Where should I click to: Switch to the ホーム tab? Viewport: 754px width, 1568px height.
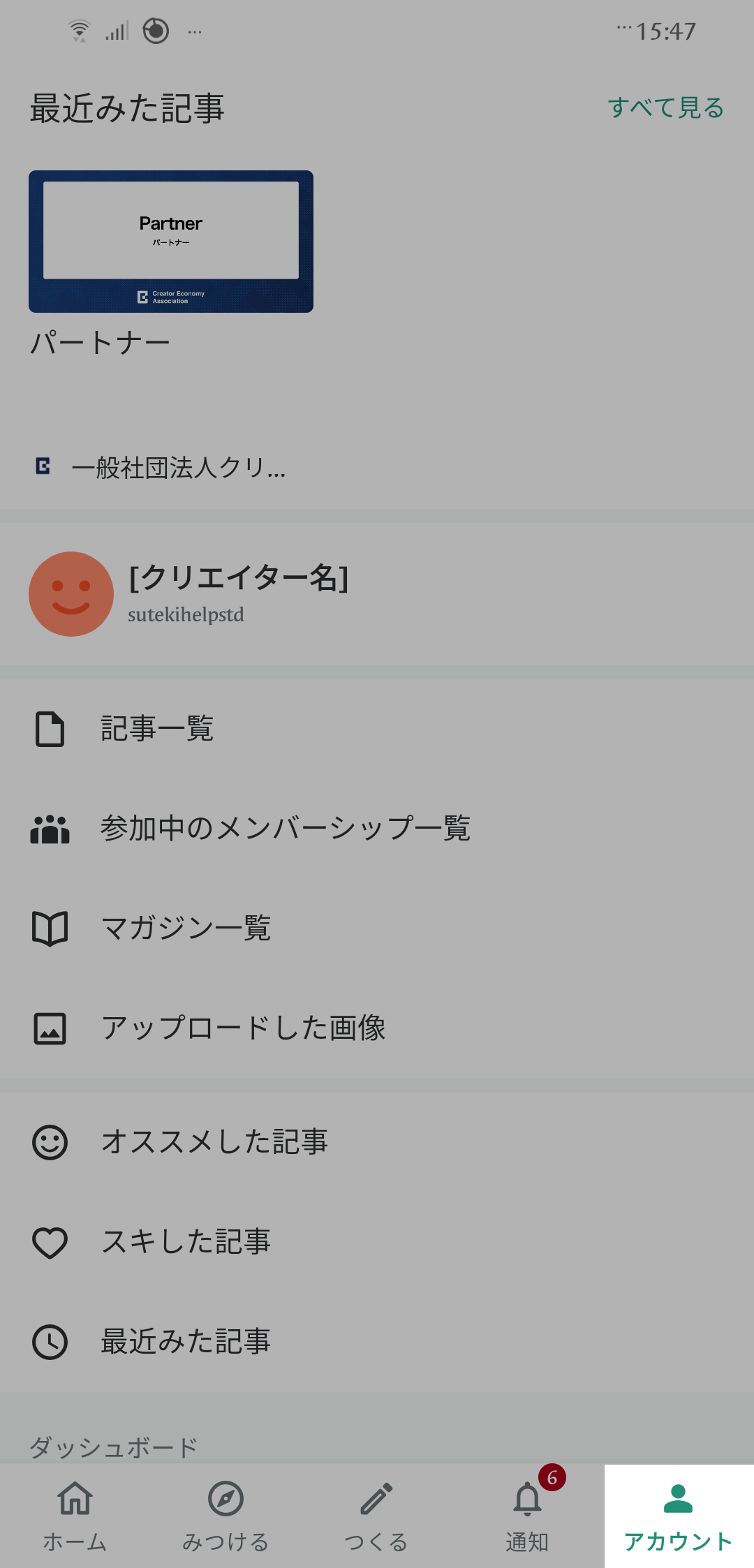pos(75,1516)
